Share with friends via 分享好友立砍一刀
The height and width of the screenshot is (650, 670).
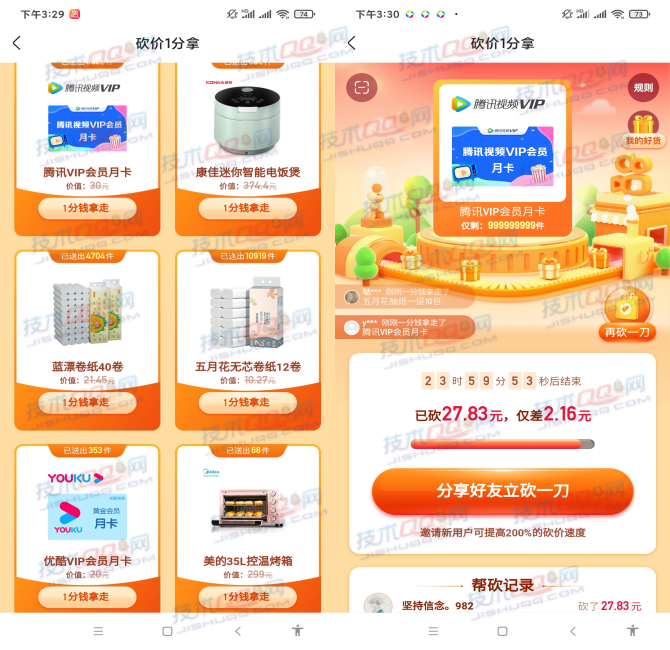point(502,491)
